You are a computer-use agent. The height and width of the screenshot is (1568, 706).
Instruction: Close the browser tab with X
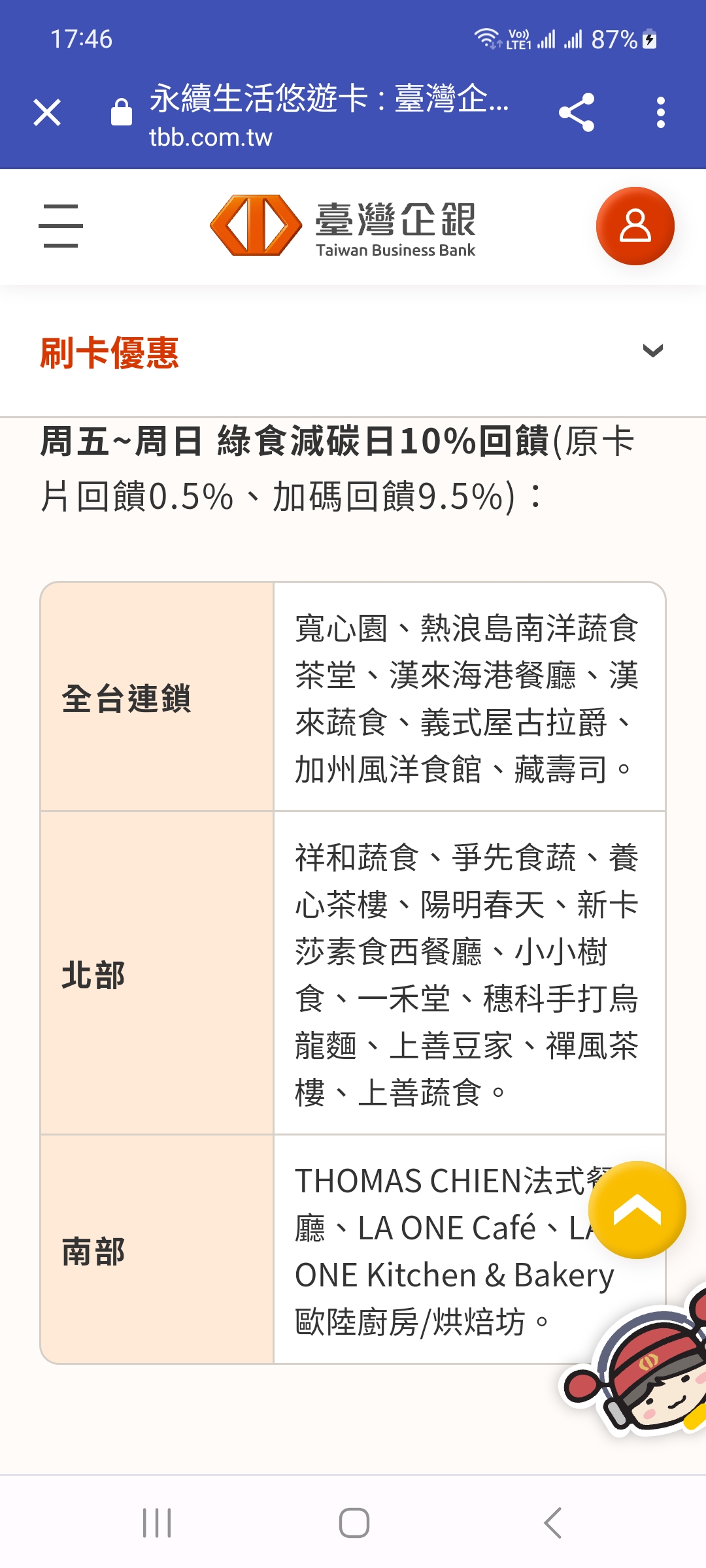coord(47,112)
